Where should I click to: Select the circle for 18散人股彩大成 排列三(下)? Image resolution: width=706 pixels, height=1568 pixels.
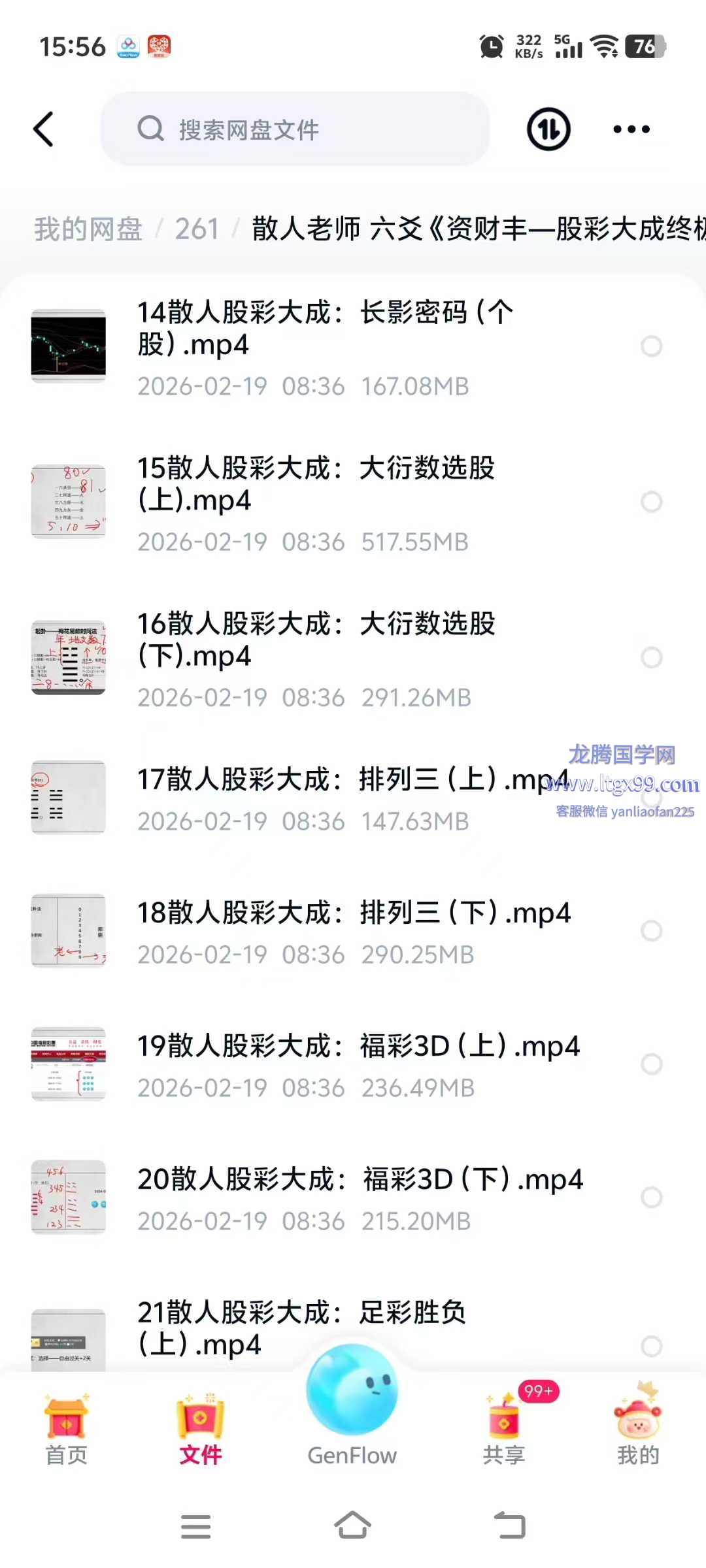(x=651, y=930)
